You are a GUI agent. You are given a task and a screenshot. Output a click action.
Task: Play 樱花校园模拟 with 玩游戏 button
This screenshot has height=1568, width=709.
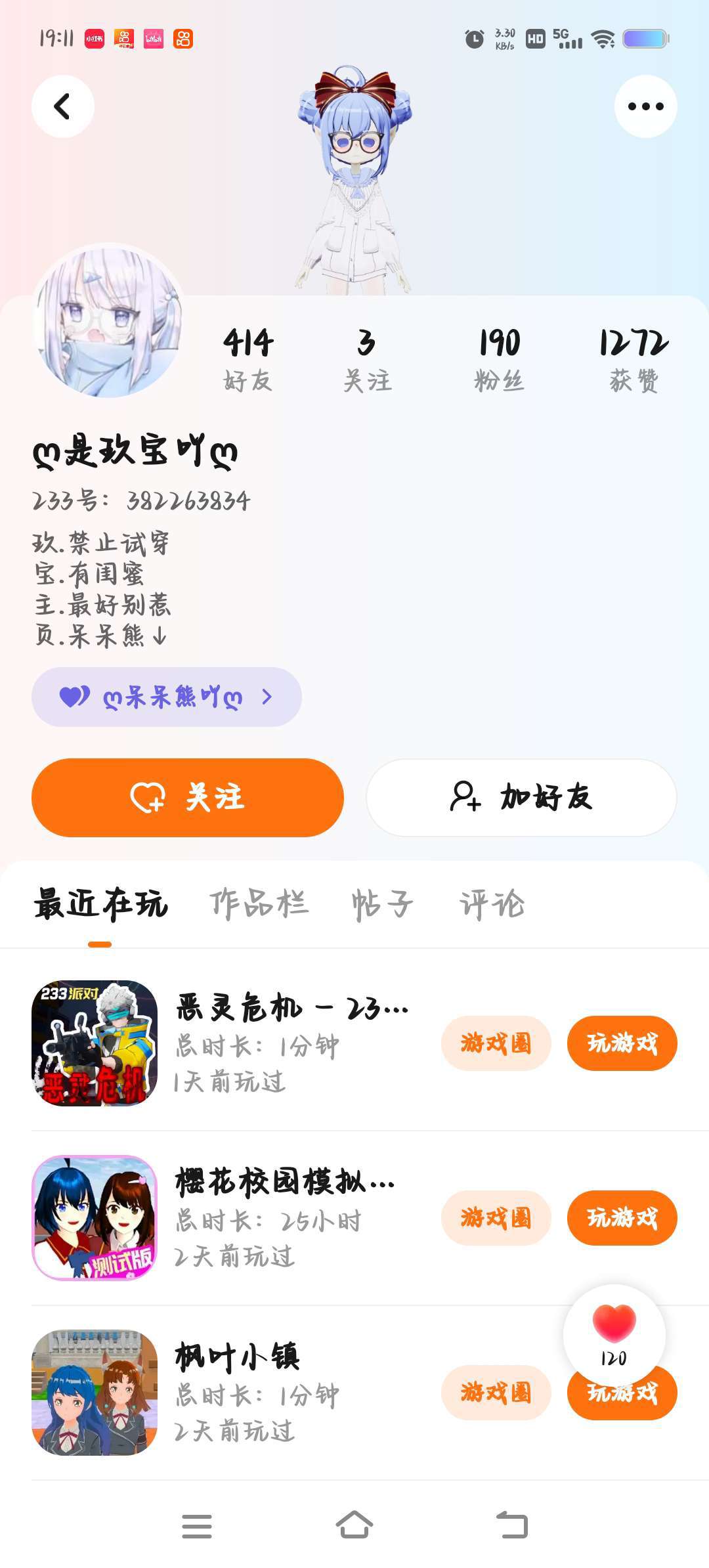(x=622, y=1217)
